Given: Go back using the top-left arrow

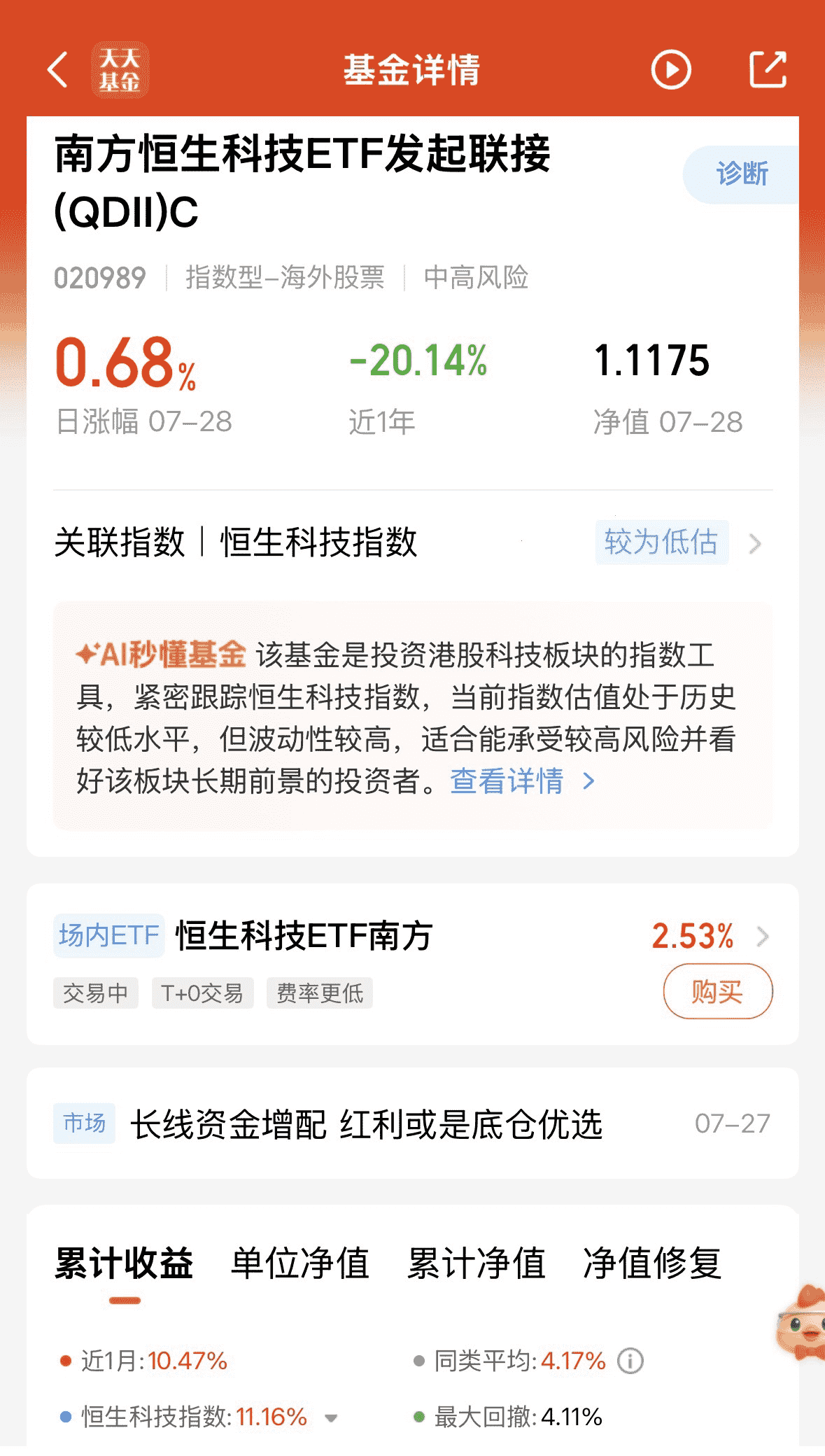Looking at the screenshot, I should coord(57,69).
